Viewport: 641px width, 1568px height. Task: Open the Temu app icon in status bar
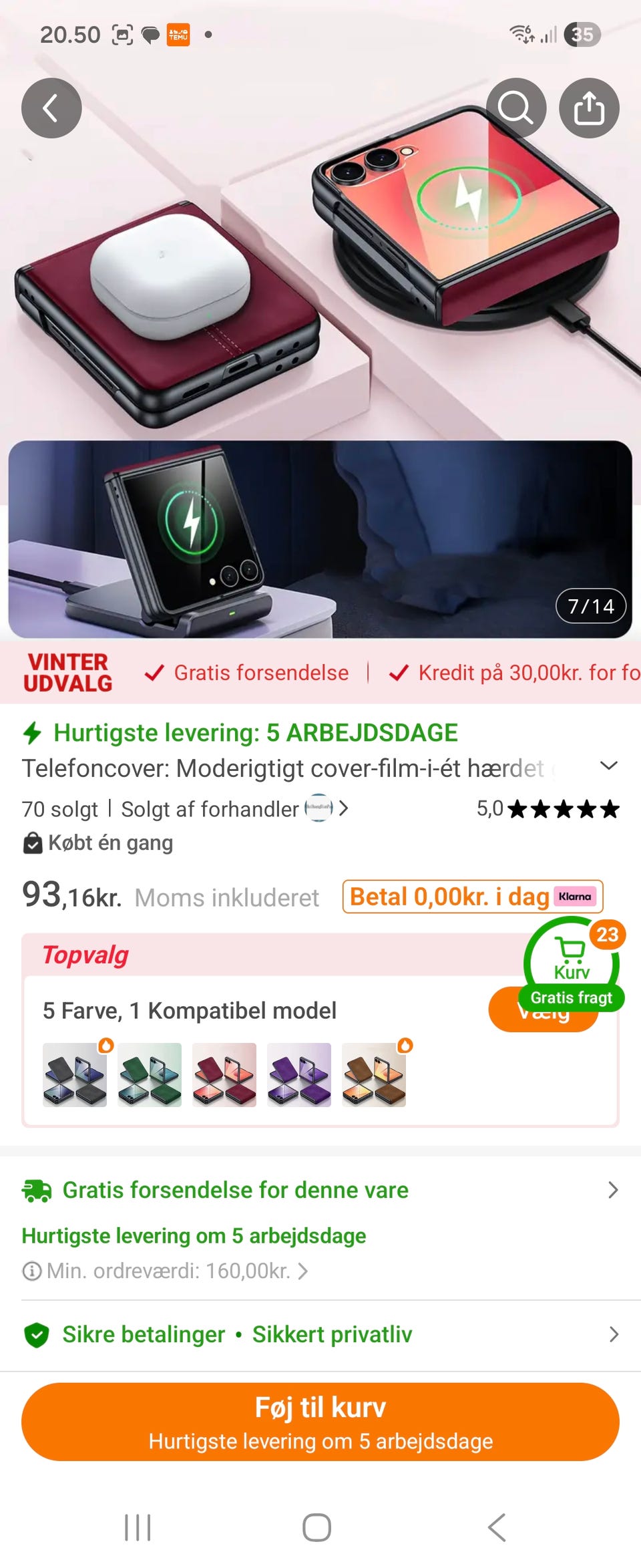(178, 34)
